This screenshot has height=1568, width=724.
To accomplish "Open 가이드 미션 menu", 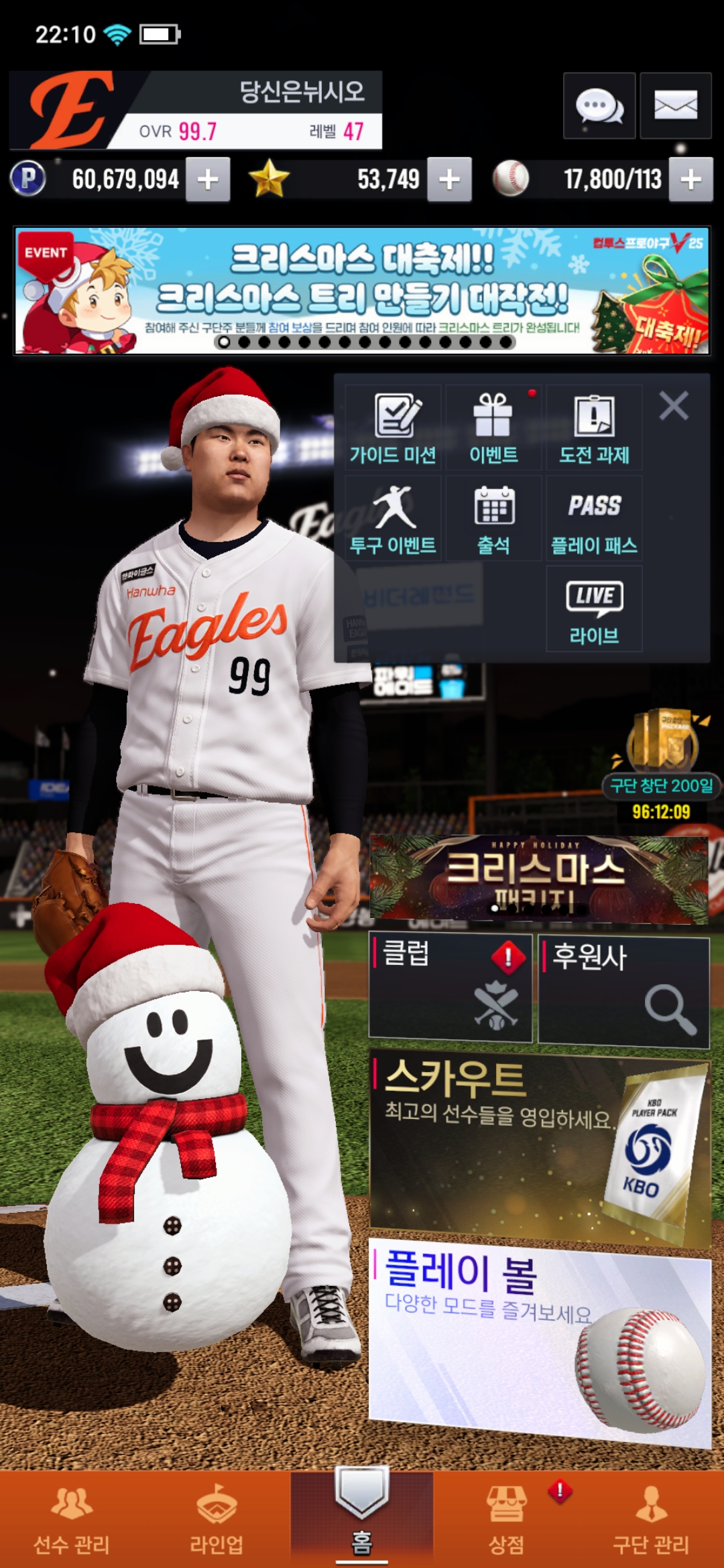I will (x=394, y=429).
